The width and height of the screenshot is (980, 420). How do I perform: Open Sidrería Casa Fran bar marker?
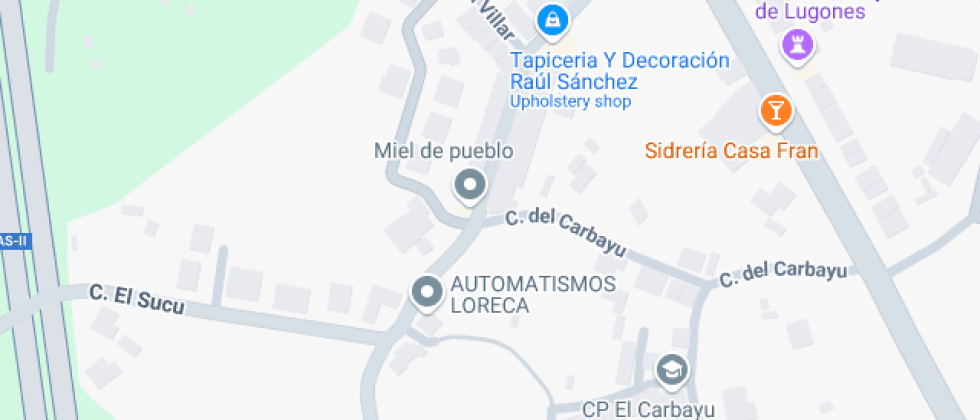775,110
